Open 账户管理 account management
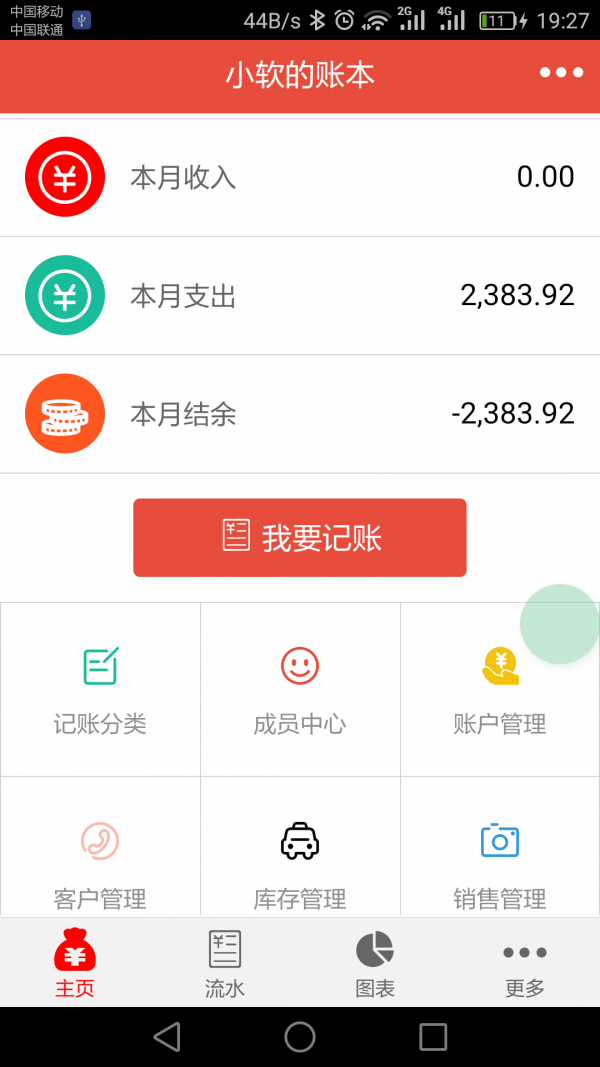The width and height of the screenshot is (600, 1067). click(x=499, y=690)
